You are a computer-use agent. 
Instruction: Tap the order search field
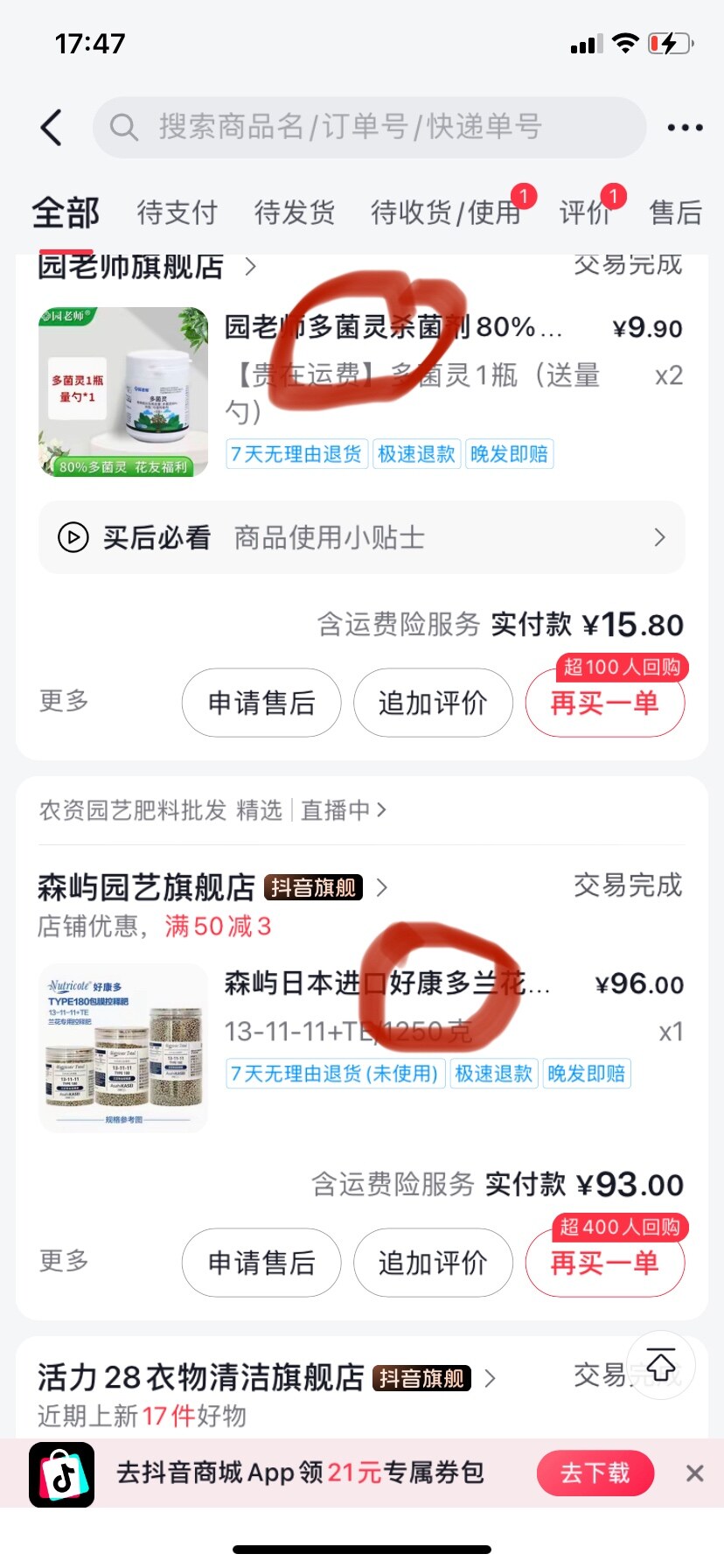click(x=369, y=128)
